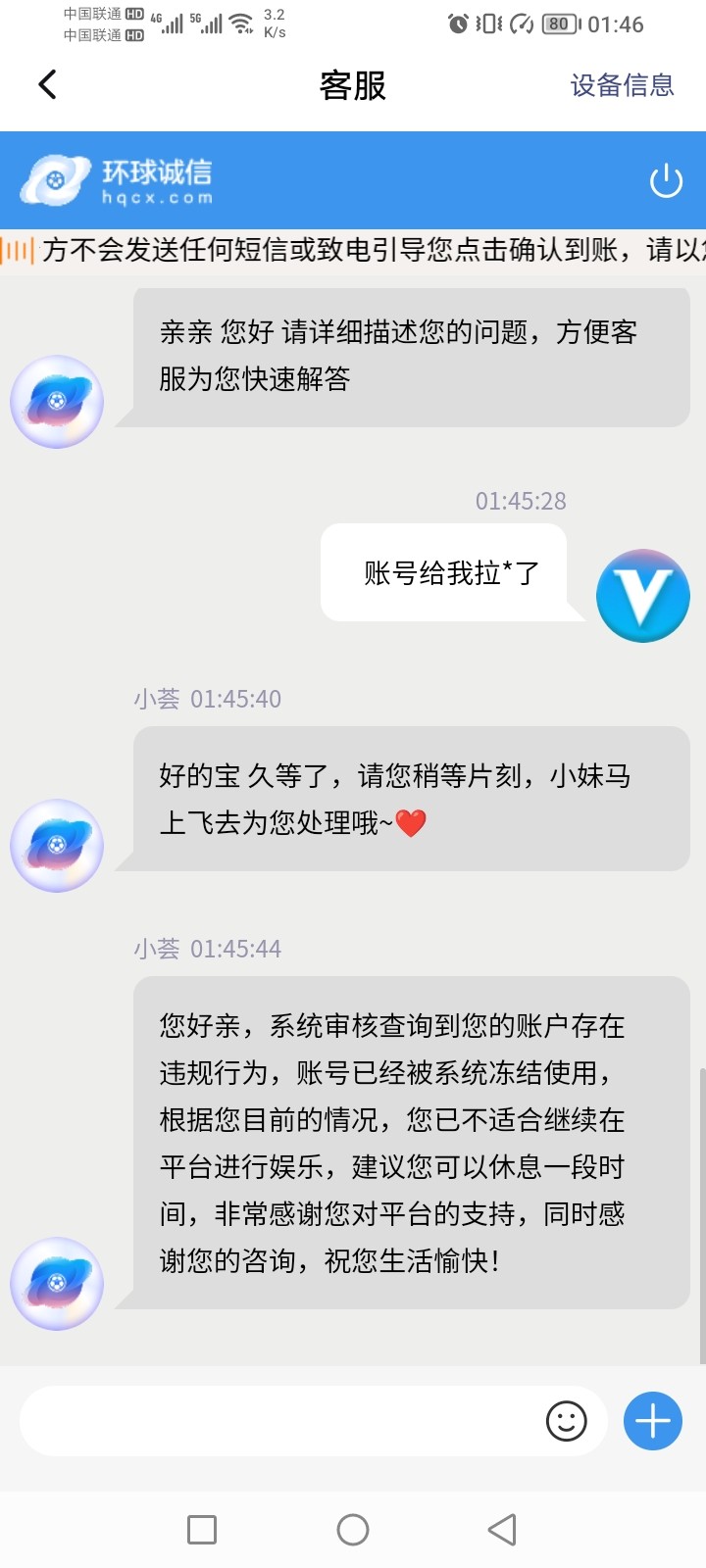Tap the power icon to end chat
706x1568 pixels.
(x=666, y=181)
